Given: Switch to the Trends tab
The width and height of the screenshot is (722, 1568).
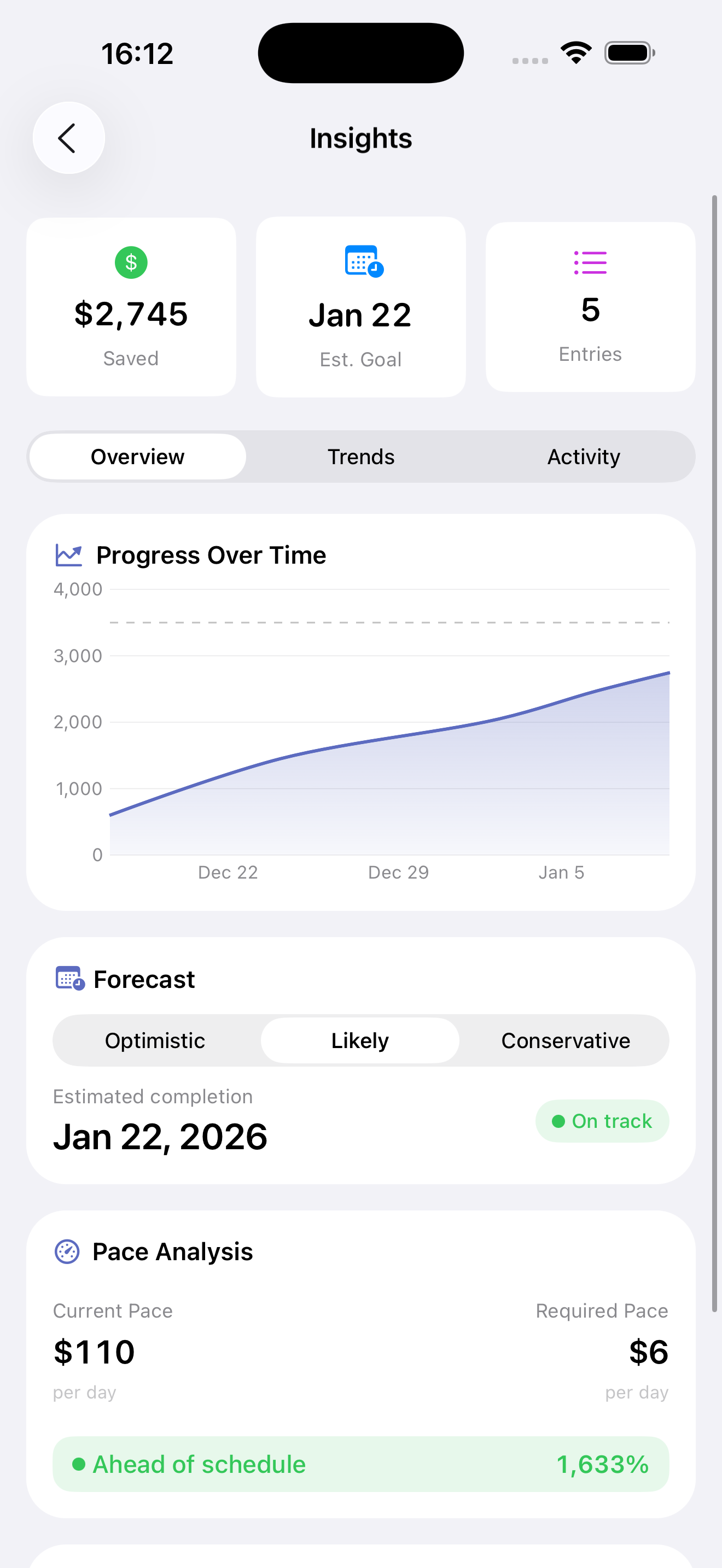Looking at the screenshot, I should coord(361,457).
